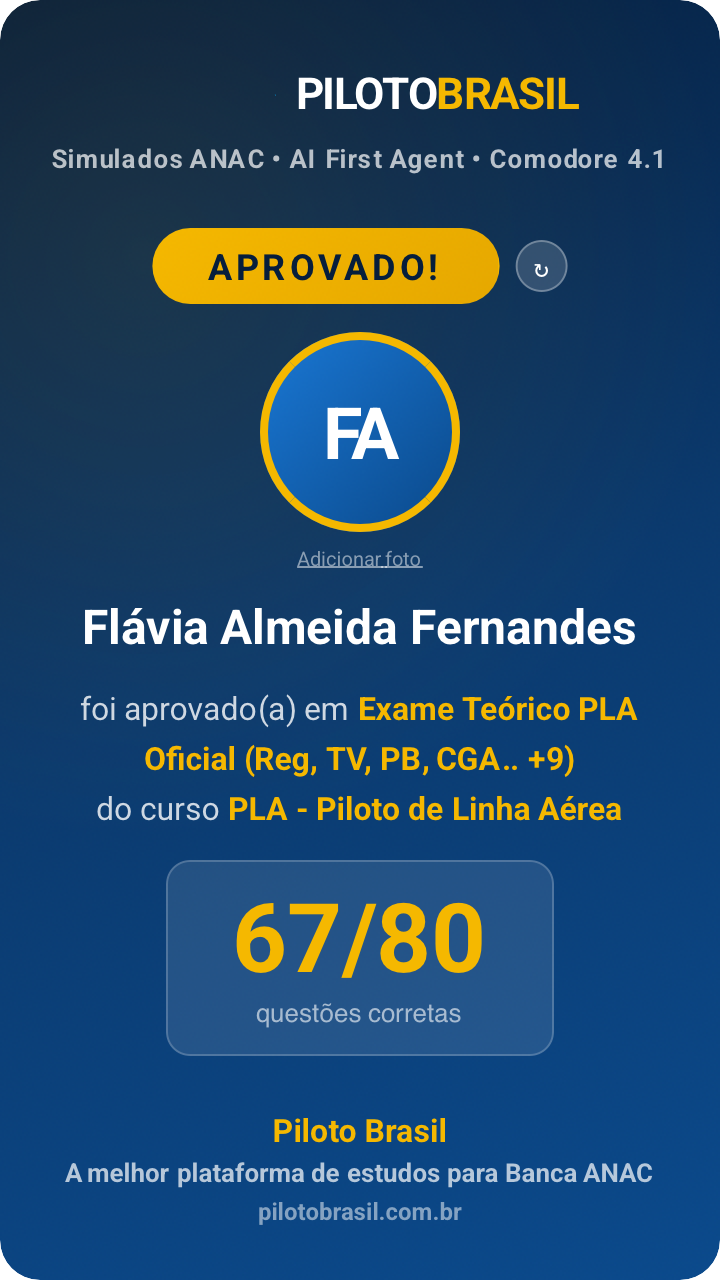Screen dimensions: 720x1280
Task: Visit pilotobrasil.com.br
Action: [360, 1212]
